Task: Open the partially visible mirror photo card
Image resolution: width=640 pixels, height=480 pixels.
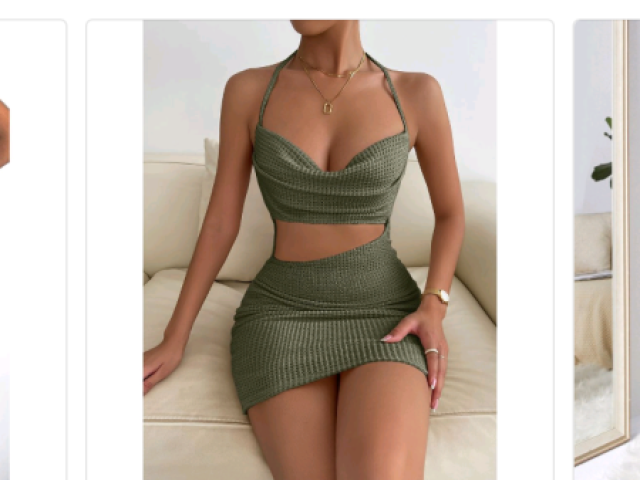Action: click(607, 250)
